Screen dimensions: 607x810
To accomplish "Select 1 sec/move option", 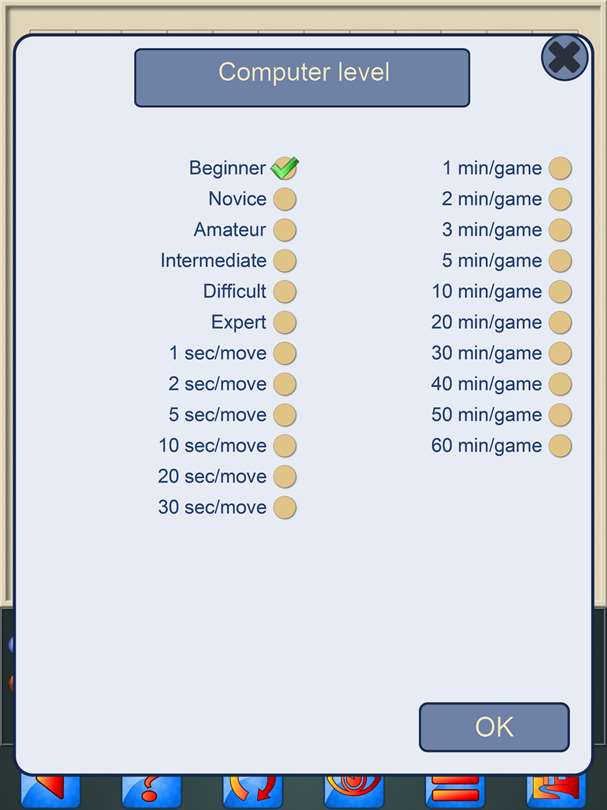I will click(x=285, y=353).
